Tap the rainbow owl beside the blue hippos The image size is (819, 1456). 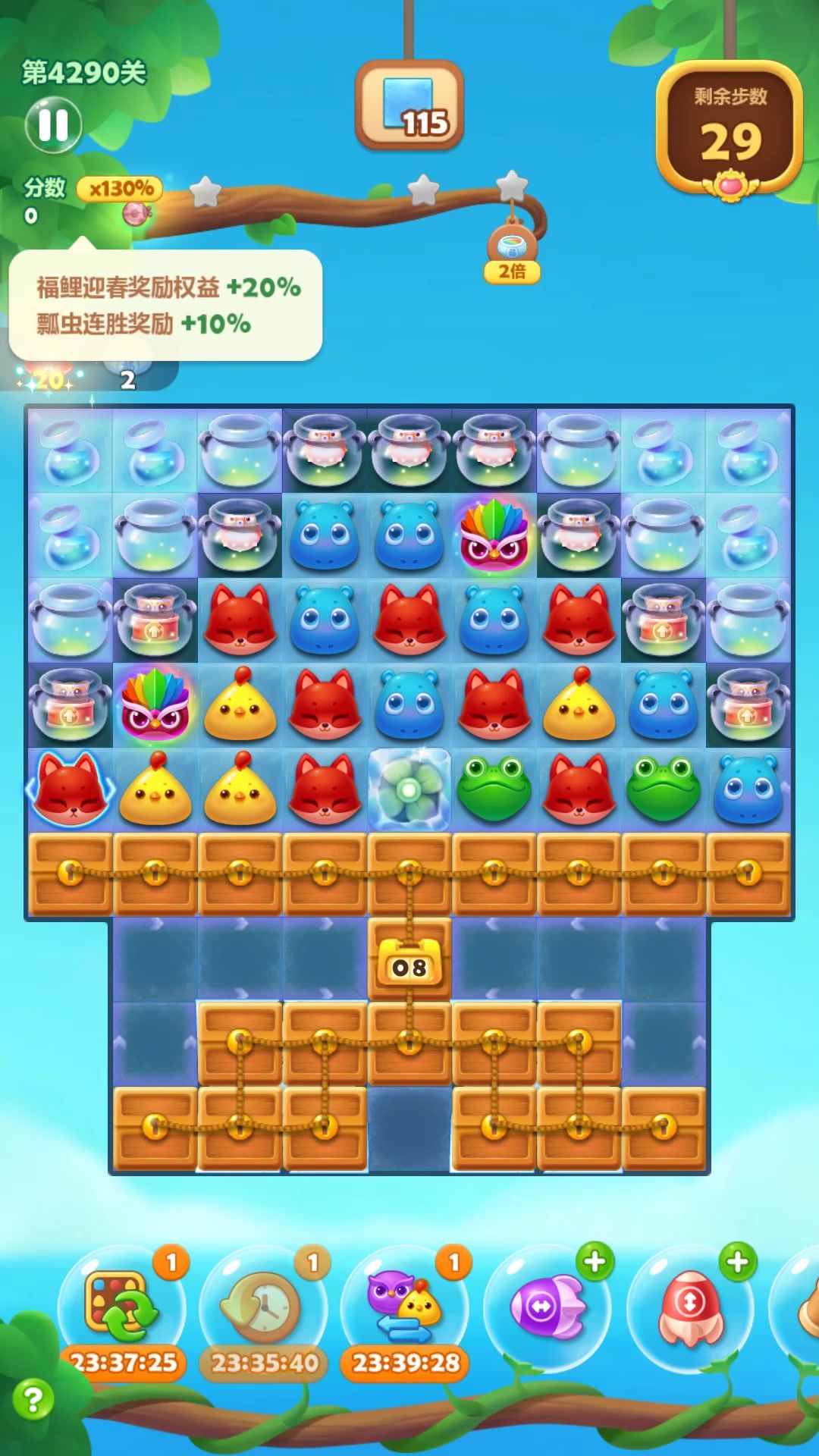coord(494,535)
